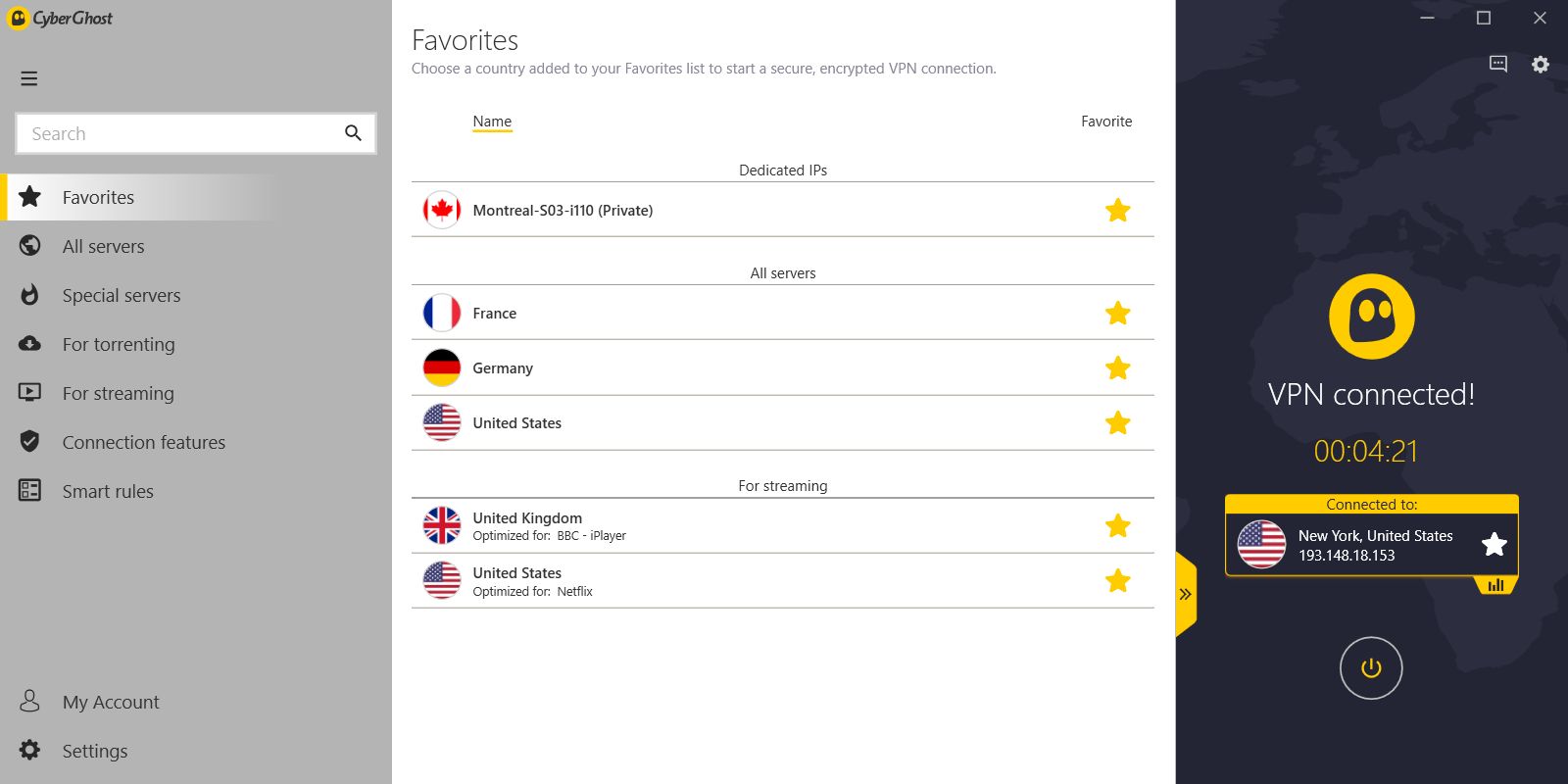Tap the Search input field
1568x784 pixels.
[x=181, y=134]
